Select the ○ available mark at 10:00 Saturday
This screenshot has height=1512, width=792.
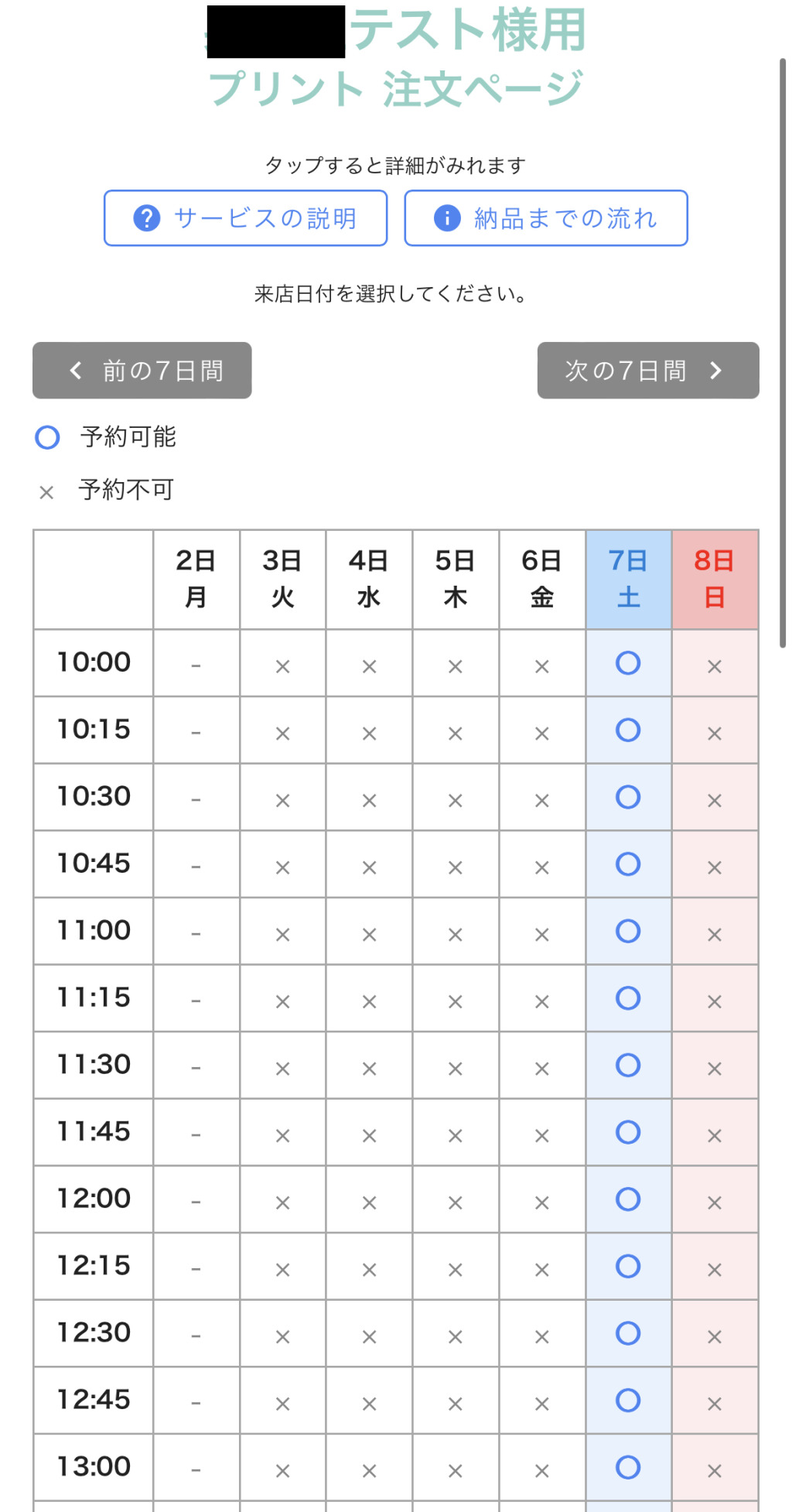628,663
